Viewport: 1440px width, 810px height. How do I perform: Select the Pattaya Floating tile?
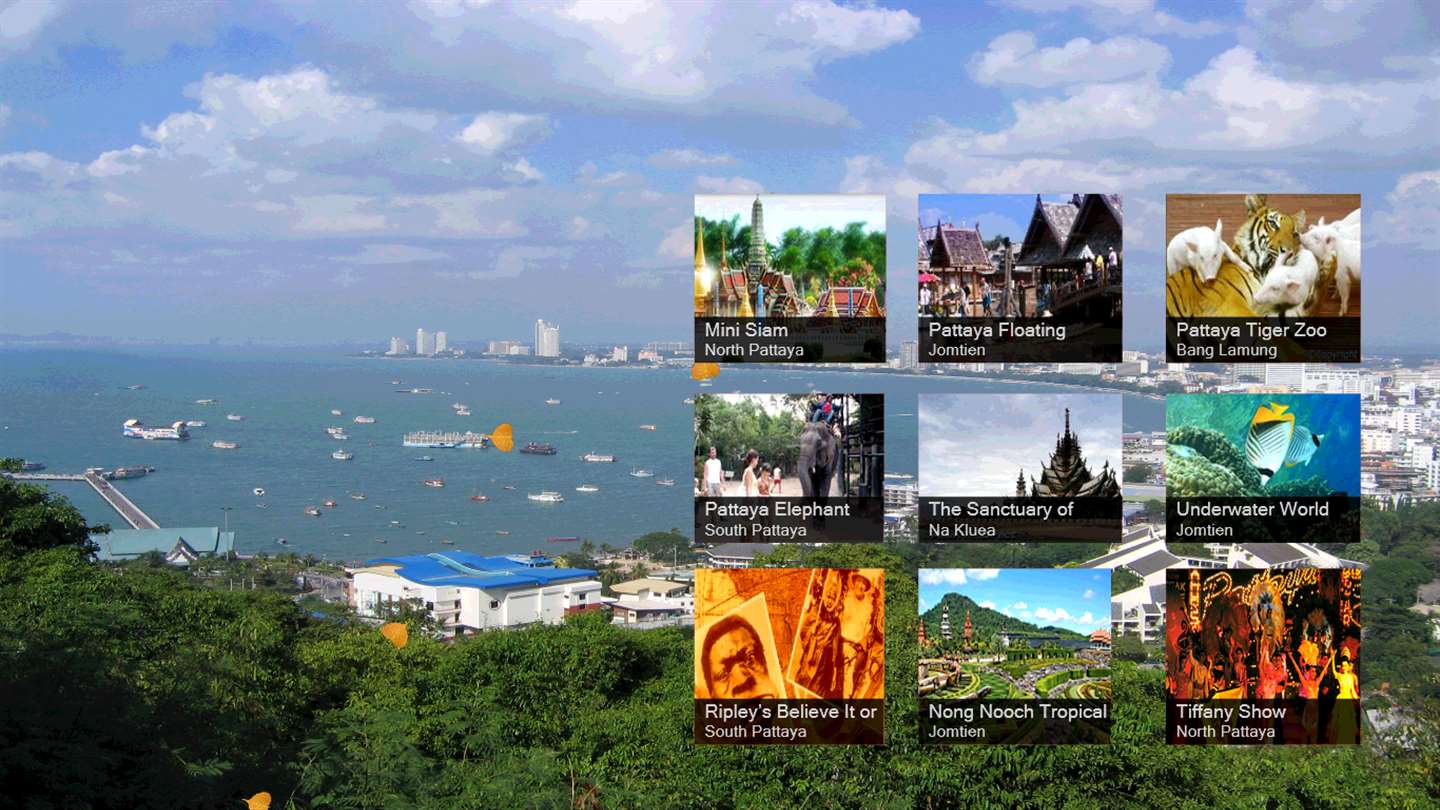1019,277
